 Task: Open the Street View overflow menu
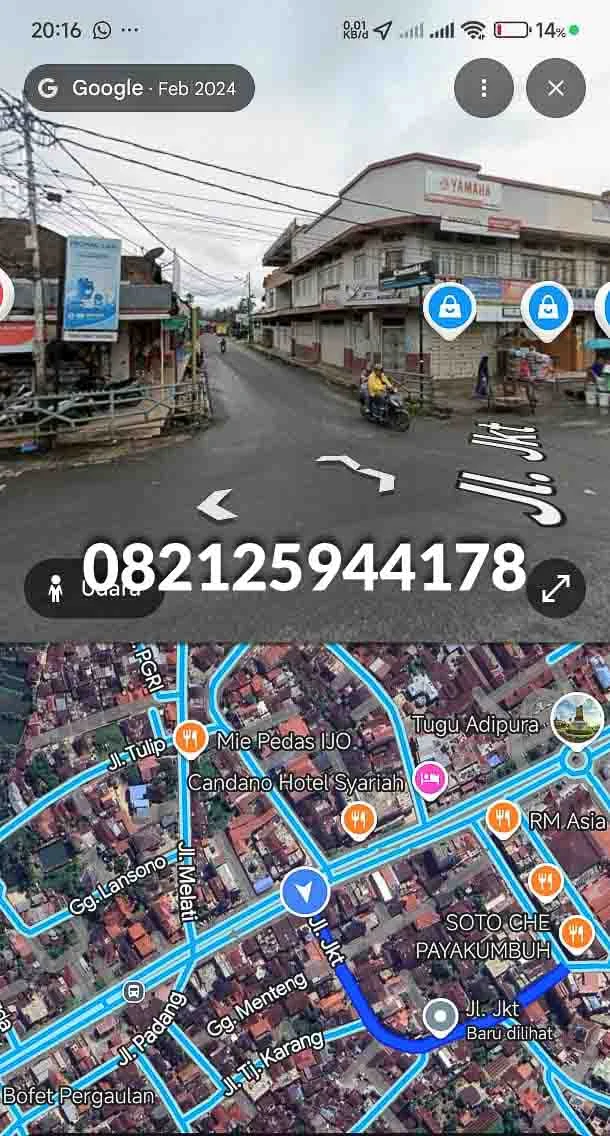point(484,88)
